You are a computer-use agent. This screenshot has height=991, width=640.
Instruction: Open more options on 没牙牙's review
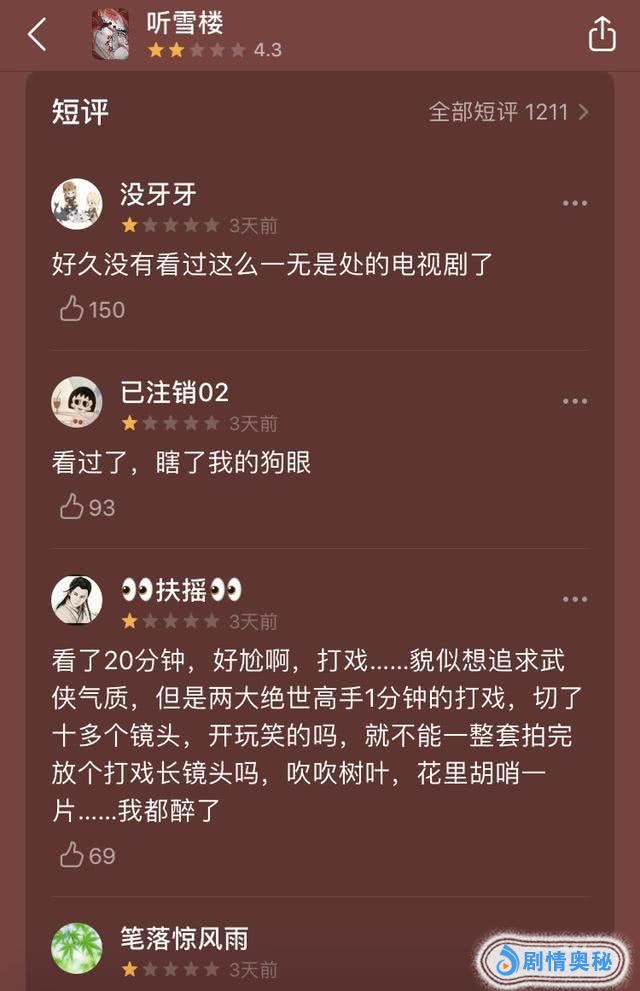575,203
